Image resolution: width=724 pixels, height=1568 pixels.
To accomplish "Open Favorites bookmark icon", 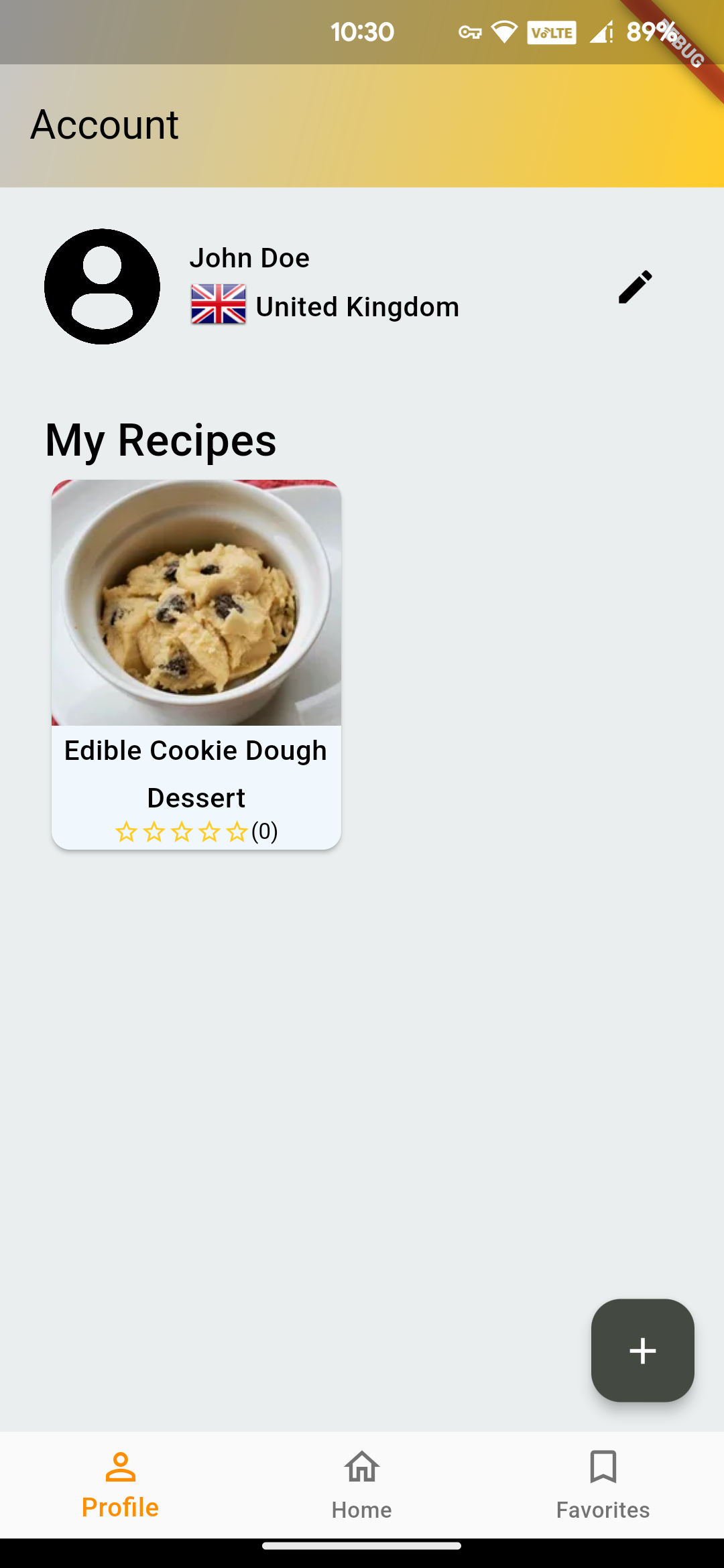I will pyautogui.click(x=602, y=1465).
